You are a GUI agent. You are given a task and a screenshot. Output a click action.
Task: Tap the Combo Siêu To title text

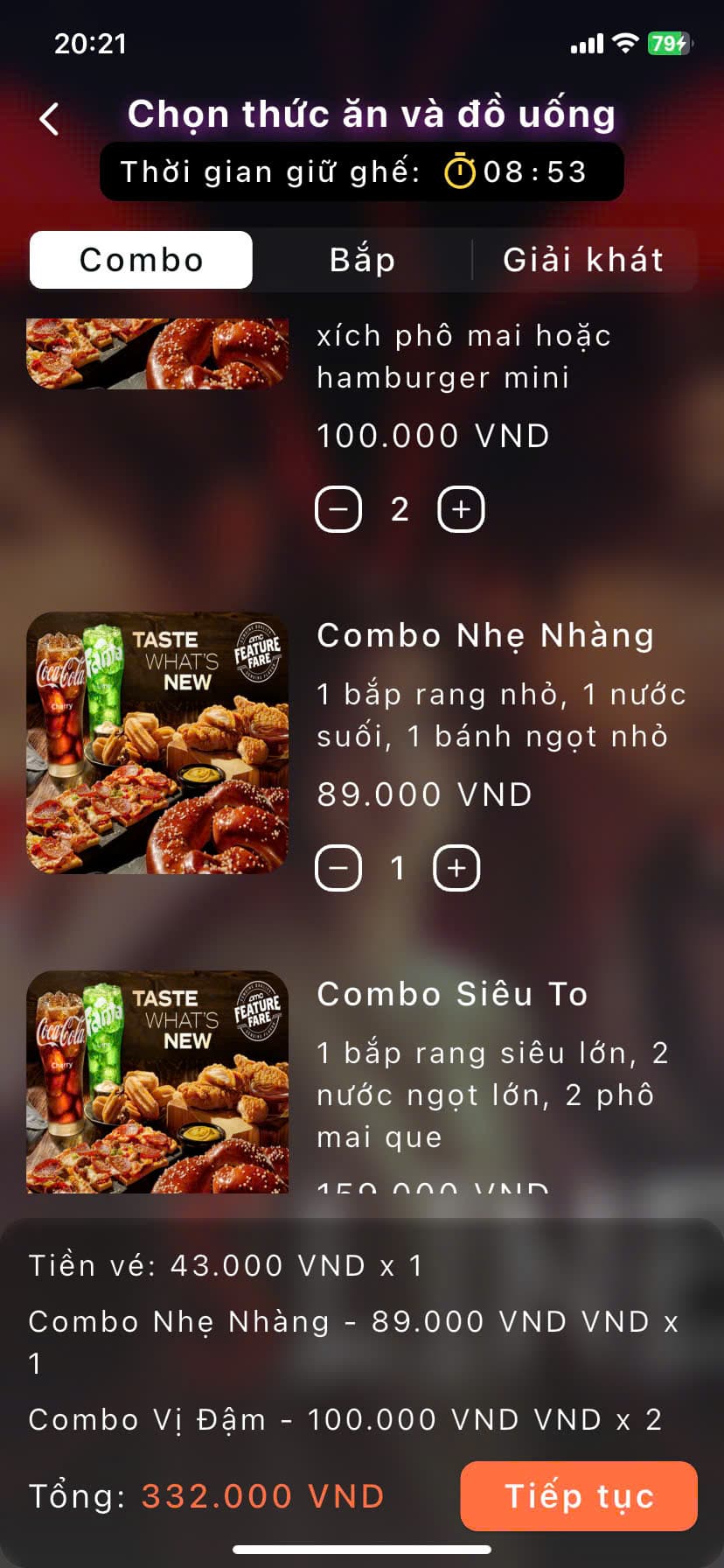pyautogui.click(x=453, y=994)
